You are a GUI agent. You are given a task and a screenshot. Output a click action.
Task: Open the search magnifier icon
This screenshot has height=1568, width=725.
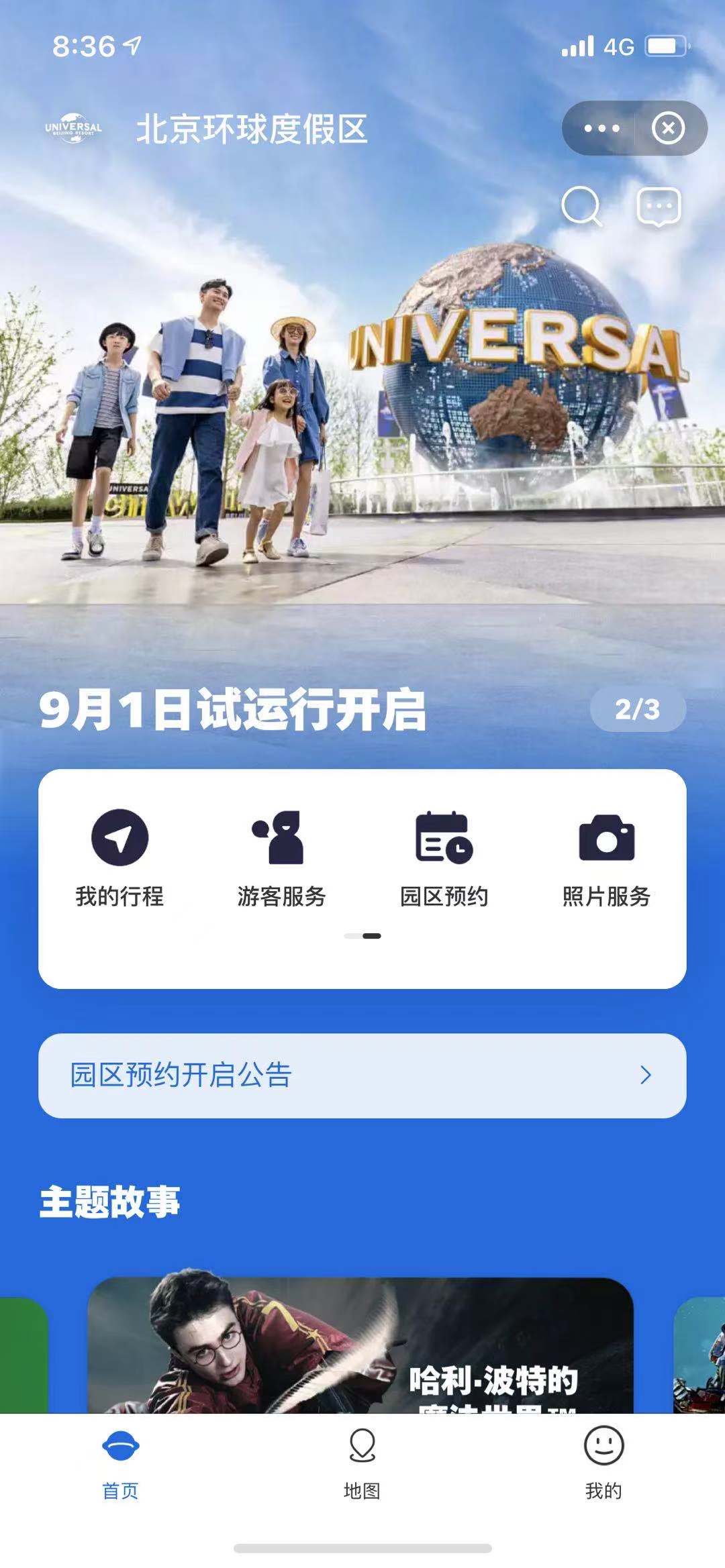pyautogui.click(x=581, y=206)
